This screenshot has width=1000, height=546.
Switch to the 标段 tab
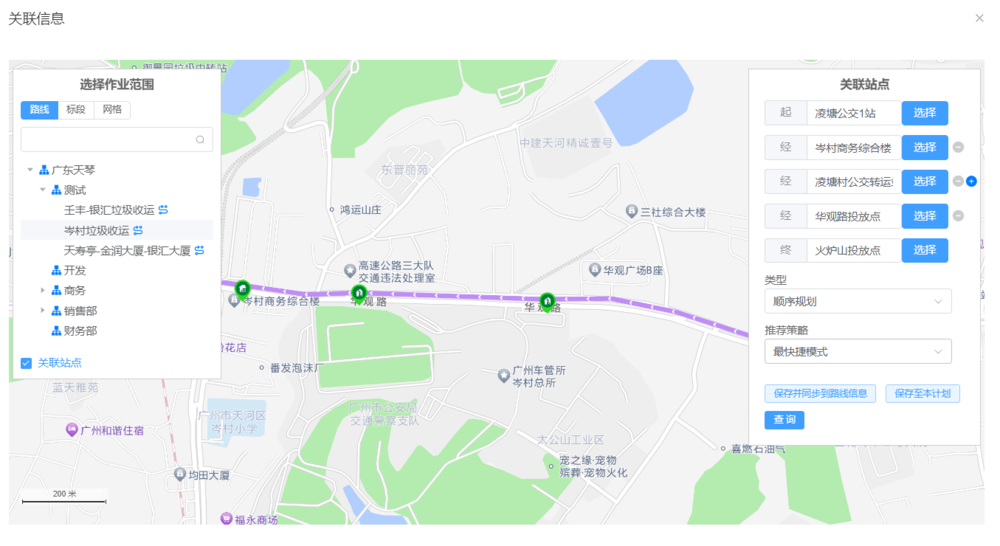click(x=76, y=110)
